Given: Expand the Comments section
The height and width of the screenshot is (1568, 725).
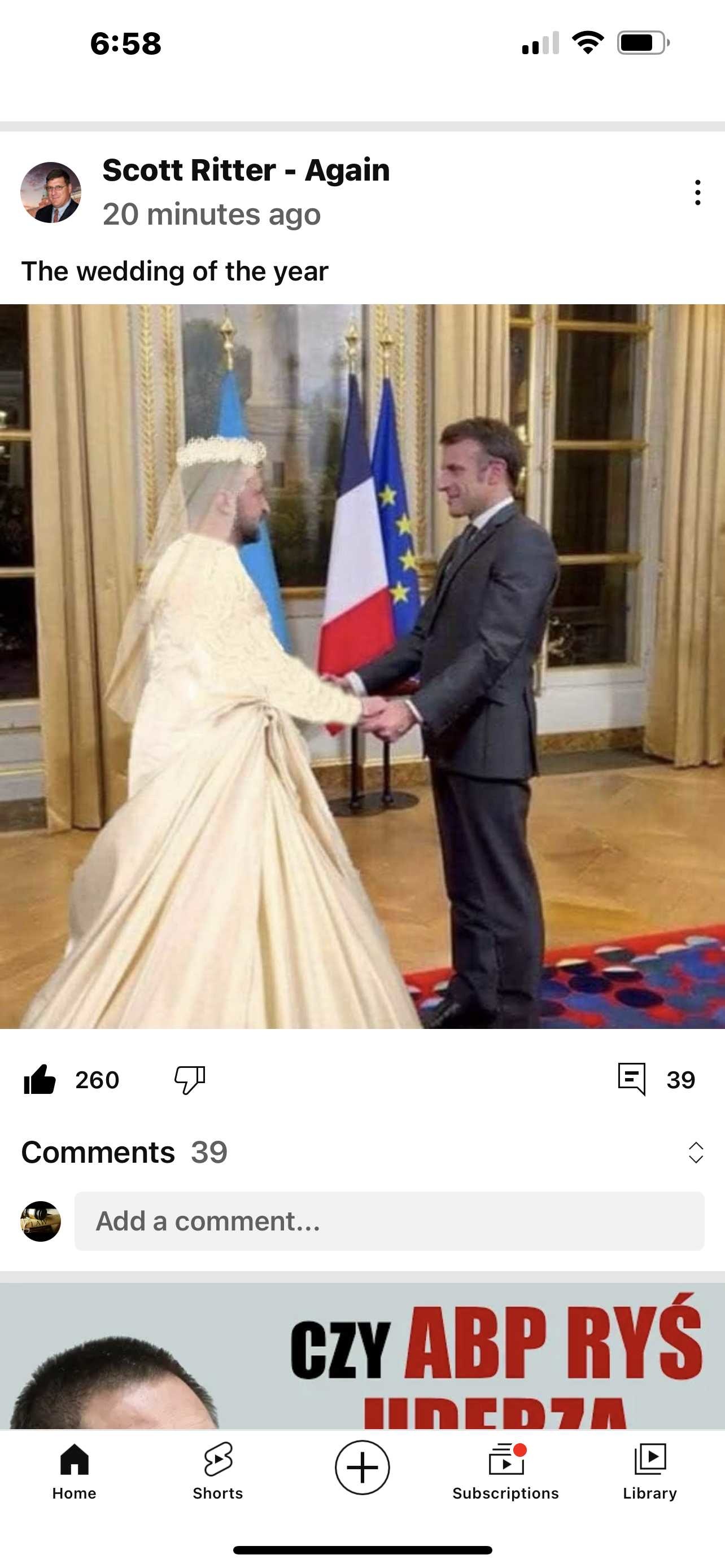Looking at the screenshot, I should 696,1152.
